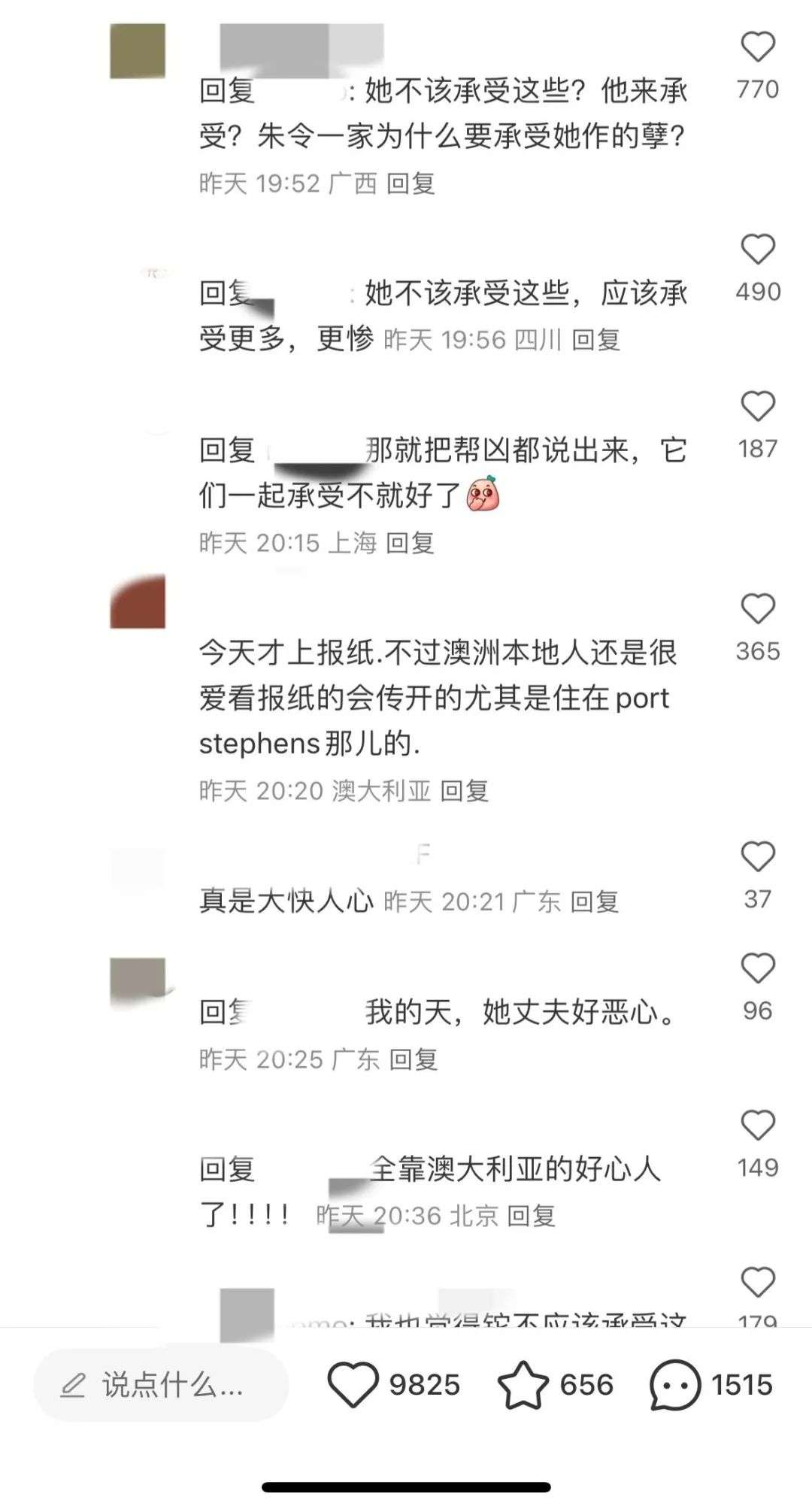Favorite the post with the star icon
The height and width of the screenshot is (1509, 812).
(523, 1385)
